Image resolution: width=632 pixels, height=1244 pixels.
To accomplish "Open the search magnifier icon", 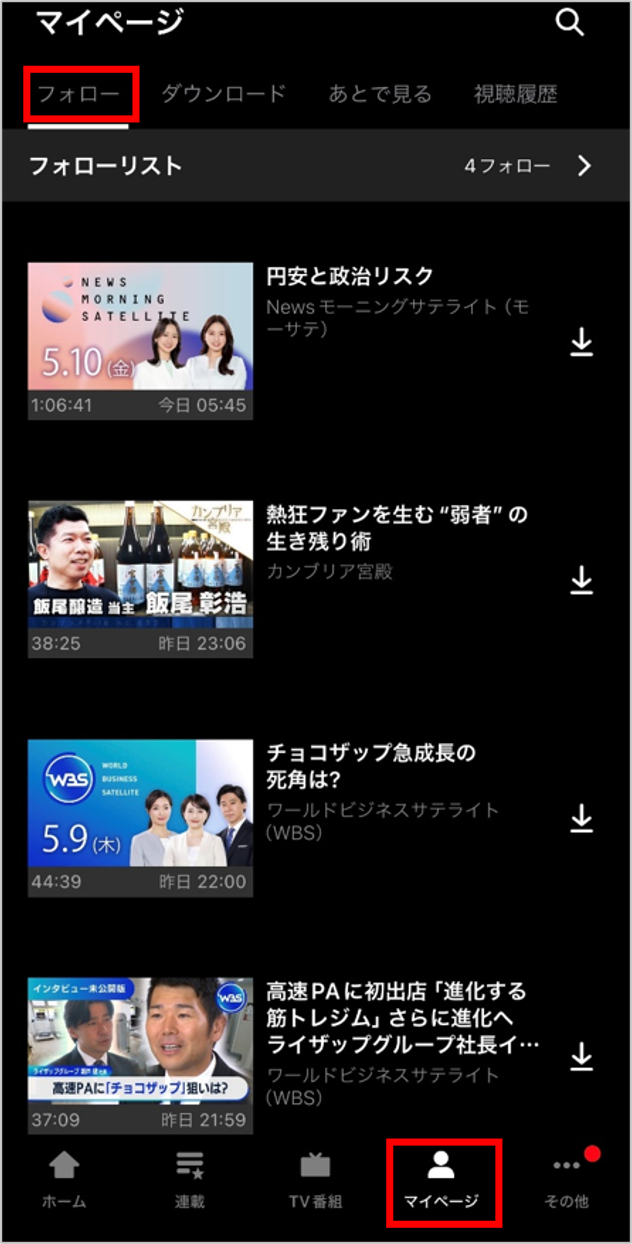I will click(x=570, y=23).
